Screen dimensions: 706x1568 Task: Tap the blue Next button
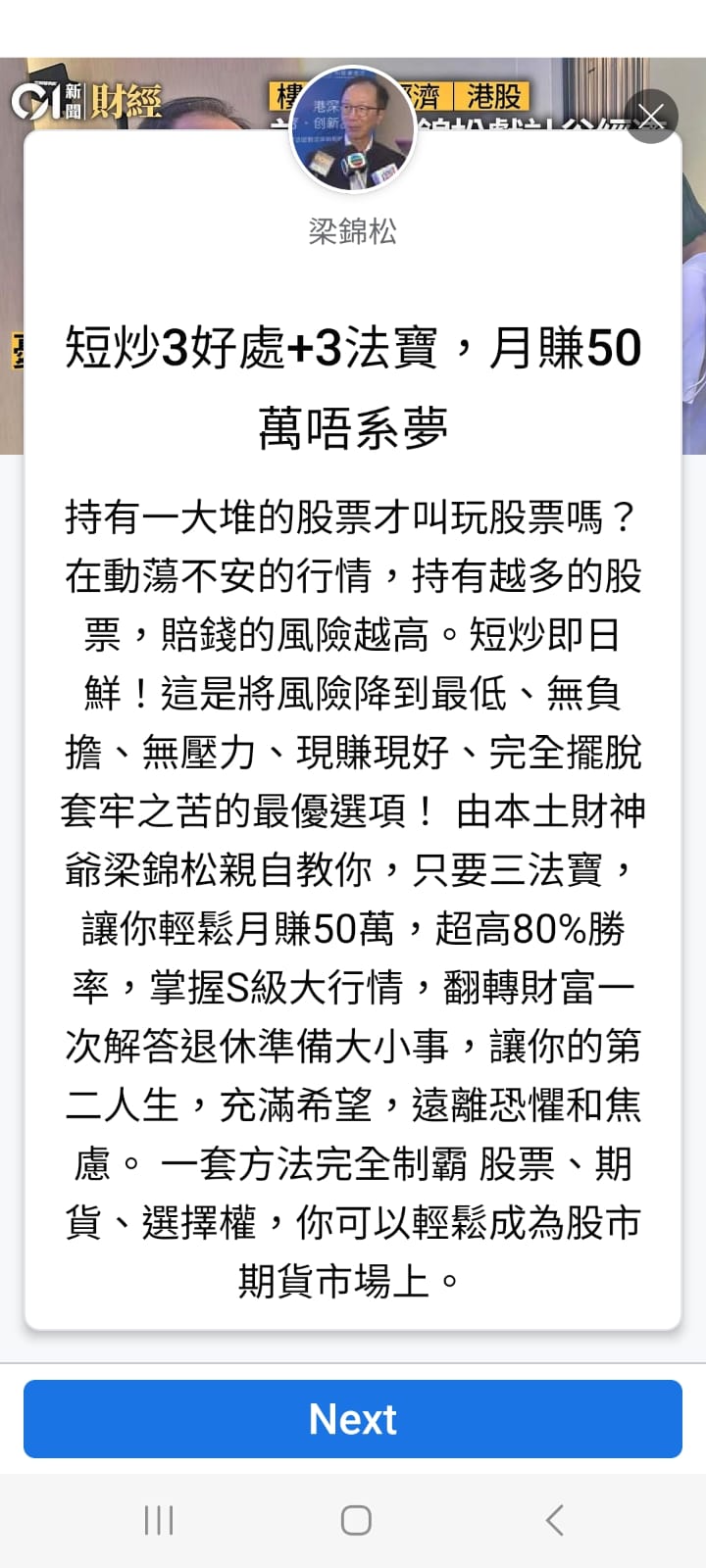point(353,1418)
